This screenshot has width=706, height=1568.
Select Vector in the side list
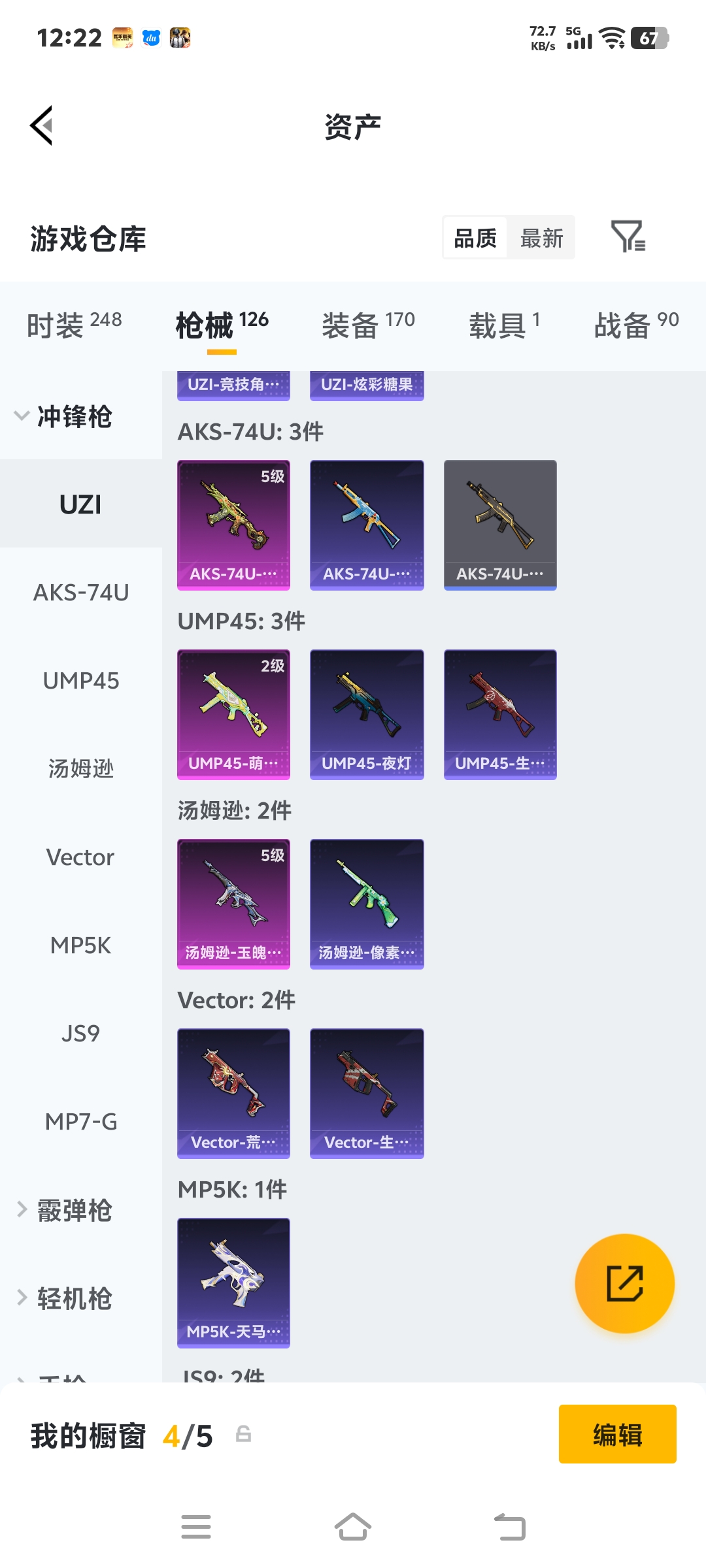(x=81, y=857)
